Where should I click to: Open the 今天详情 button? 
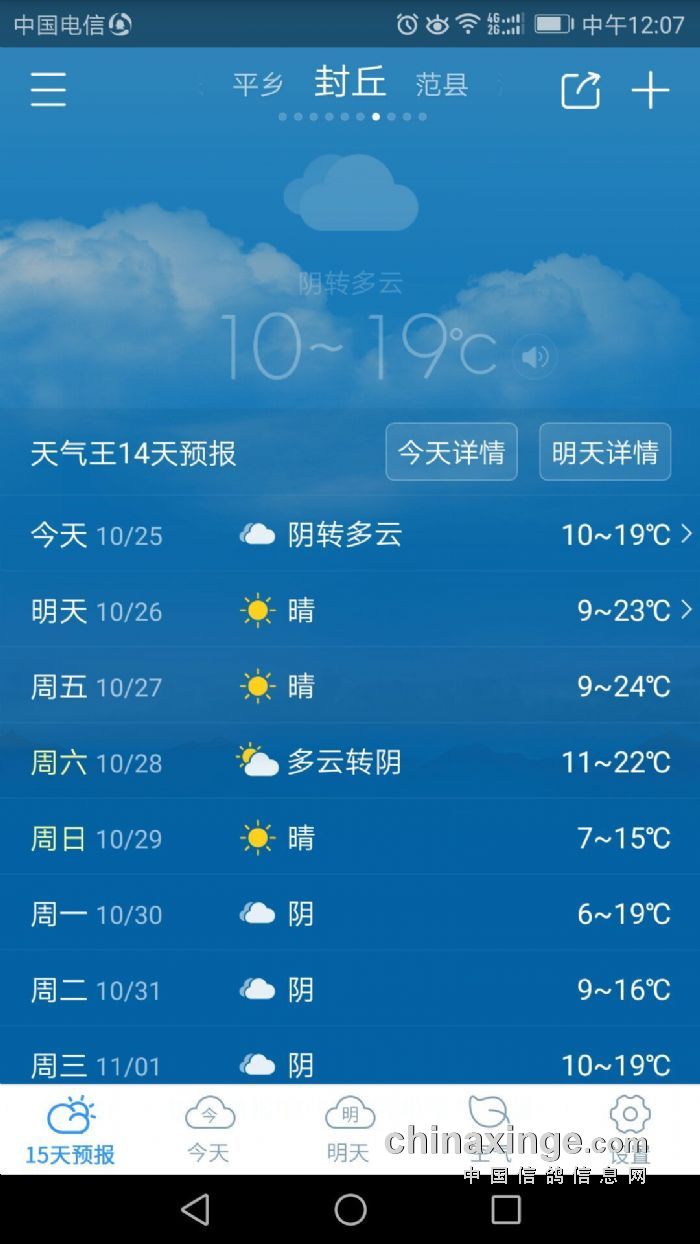(x=451, y=452)
